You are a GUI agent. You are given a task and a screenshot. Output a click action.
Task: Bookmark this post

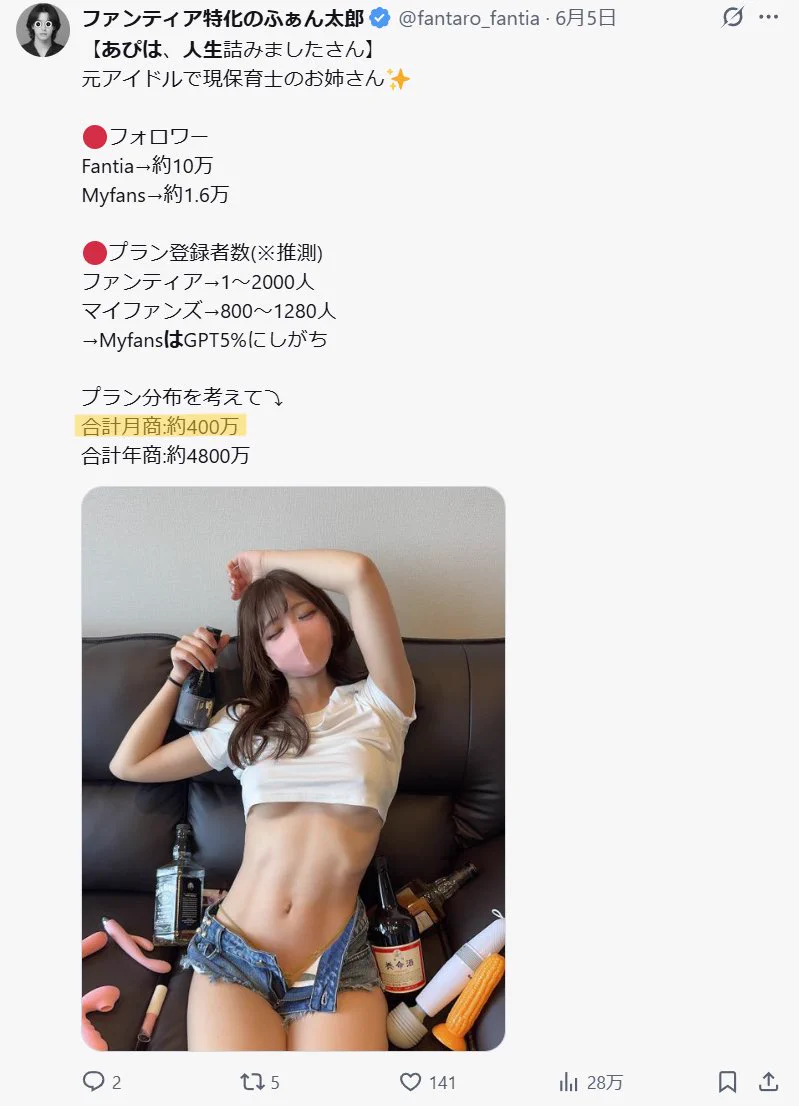728,1081
